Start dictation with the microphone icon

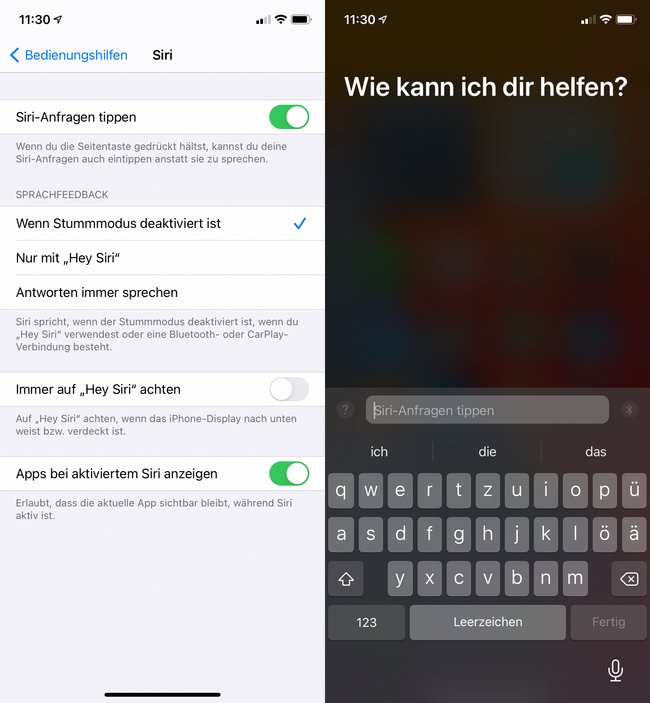(616, 670)
